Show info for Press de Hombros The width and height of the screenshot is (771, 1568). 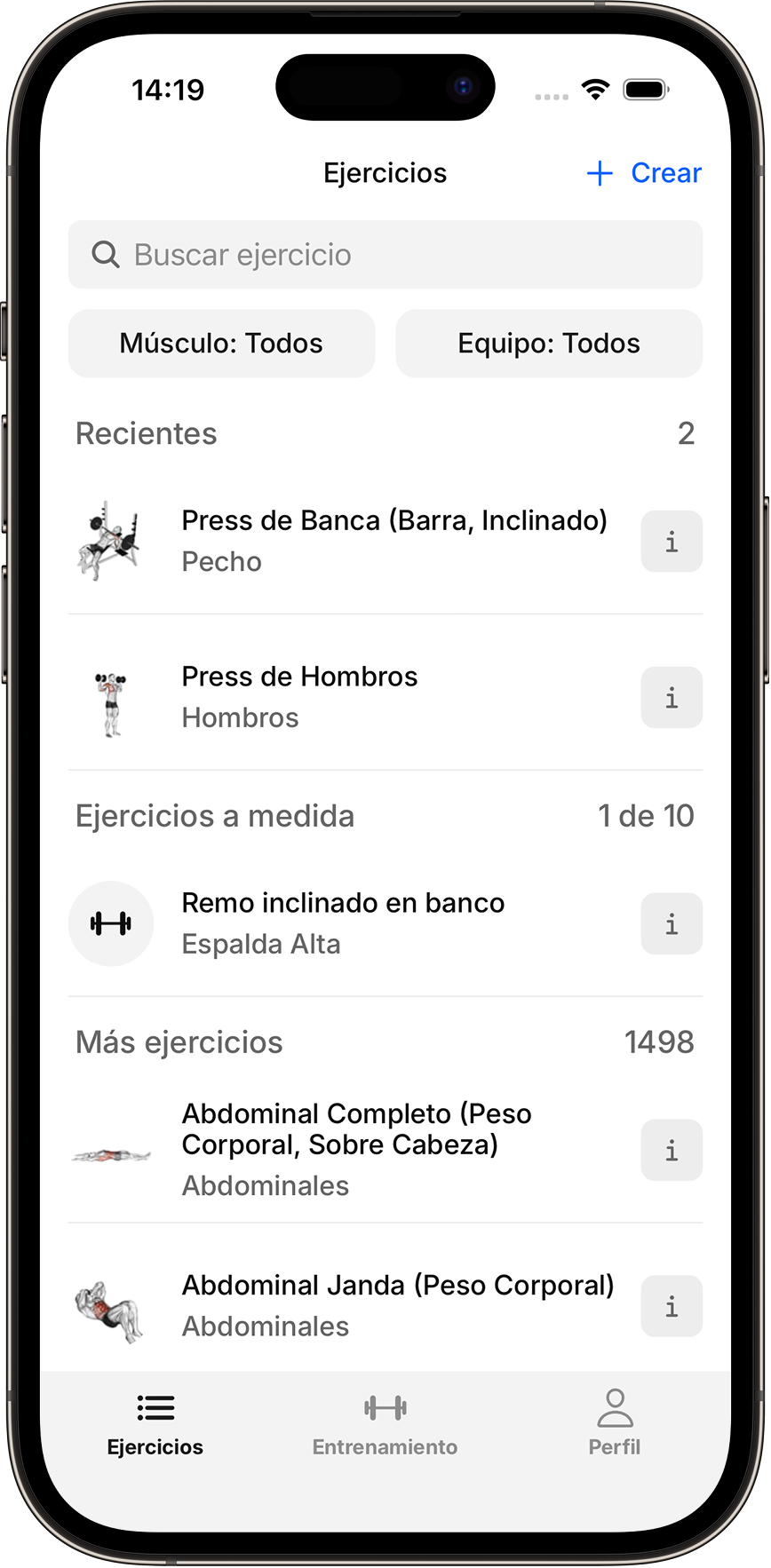(x=672, y=698)
